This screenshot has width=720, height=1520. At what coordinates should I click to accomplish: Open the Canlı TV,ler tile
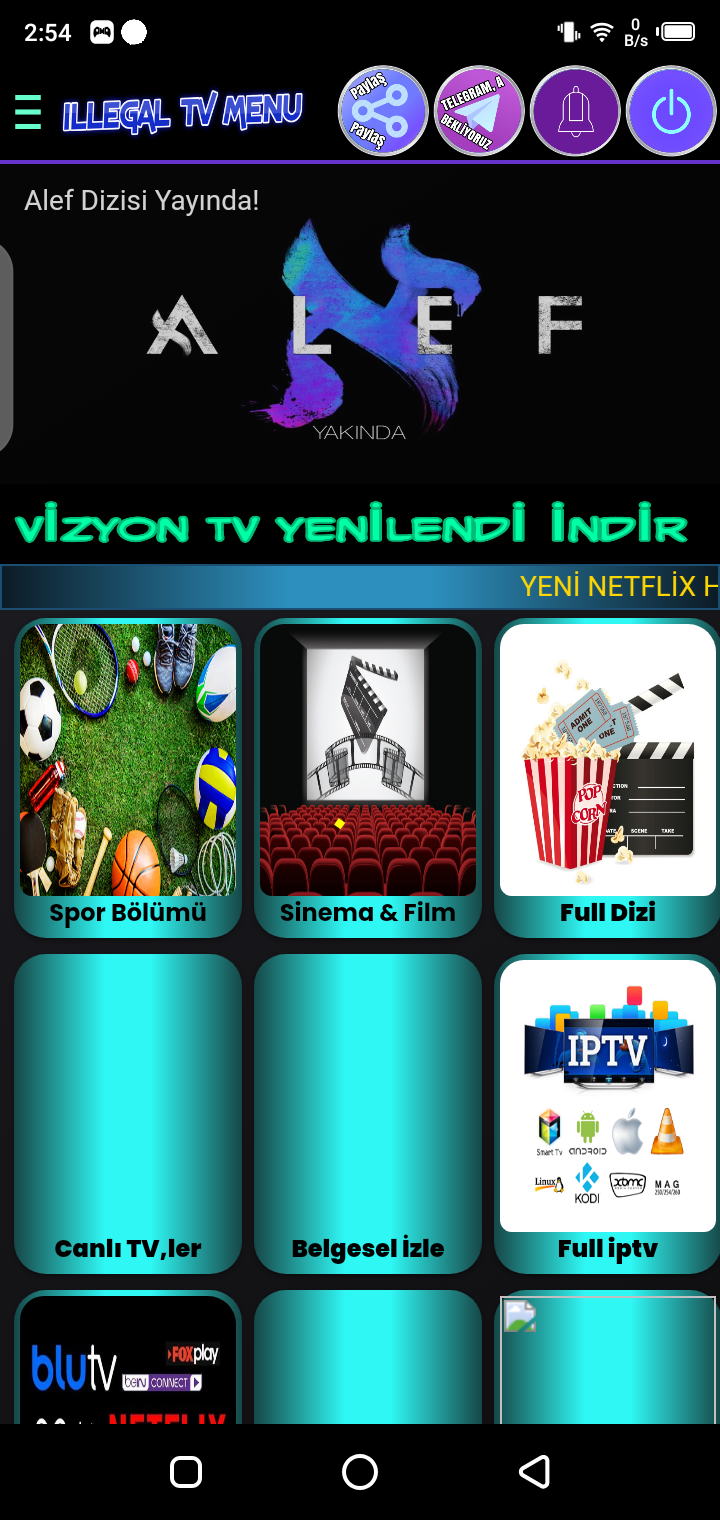pyautogui.click(x=128, y=1113)
